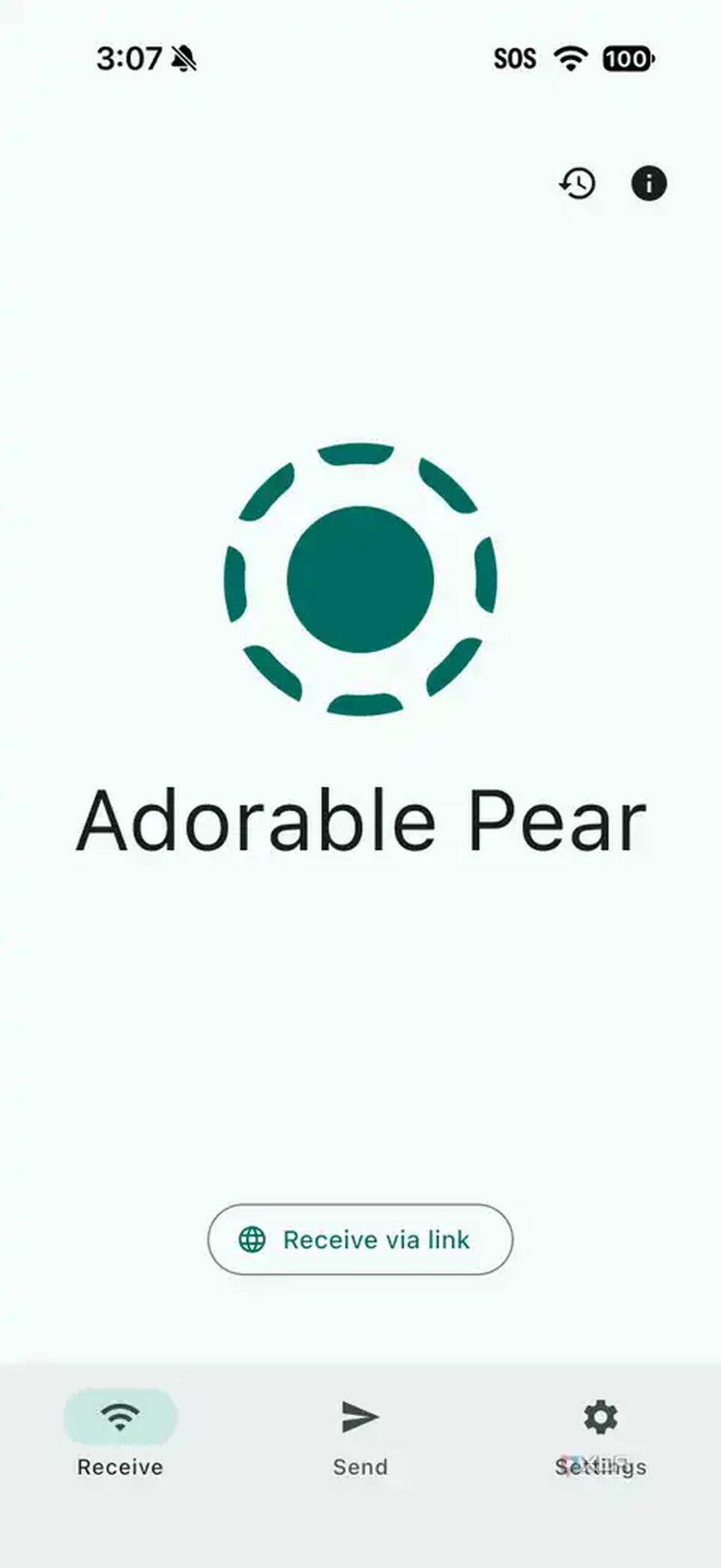Open the transfer history icon
The width and height of the screenshot is (721, 1568).
tap(577, 183)
